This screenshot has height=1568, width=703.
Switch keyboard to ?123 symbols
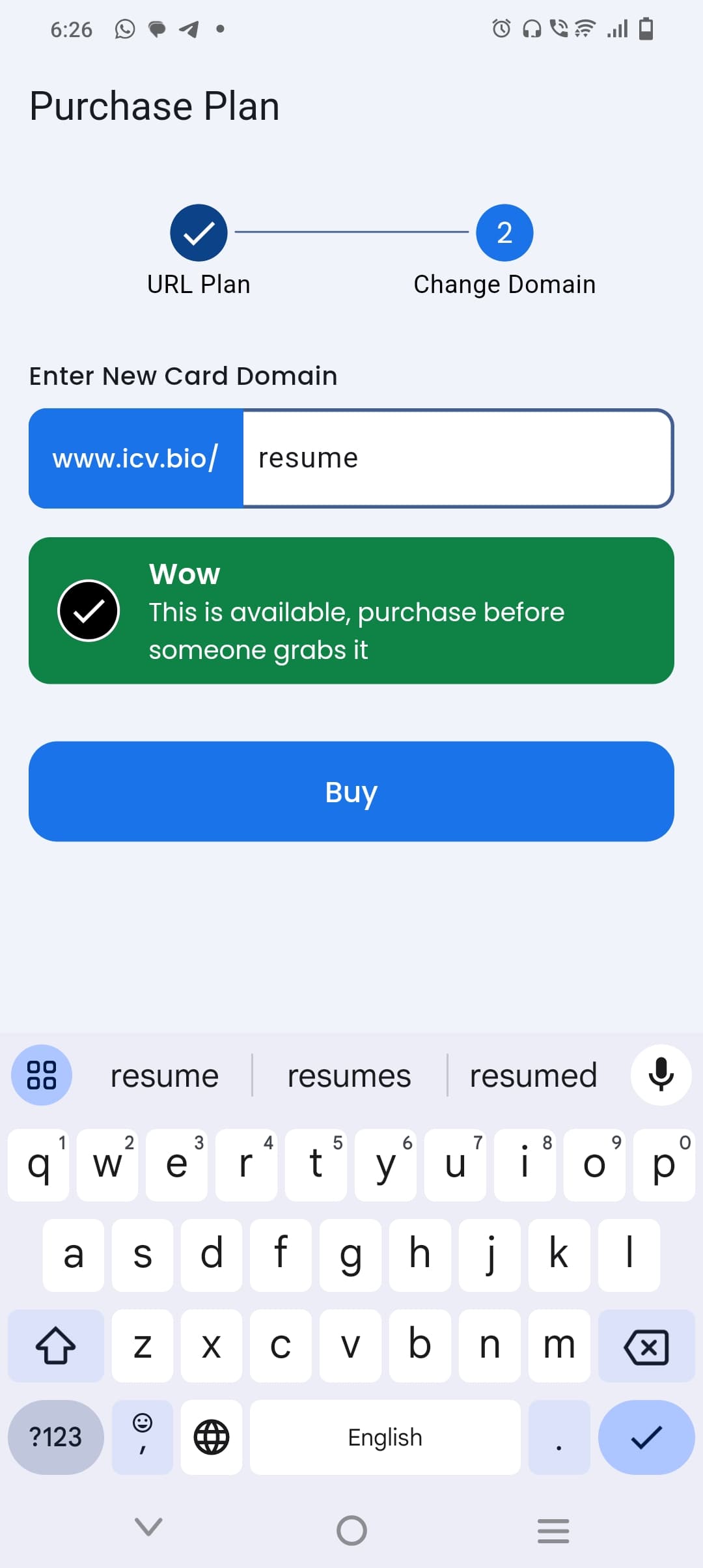pyautogui.click(x=56, y=1437)
